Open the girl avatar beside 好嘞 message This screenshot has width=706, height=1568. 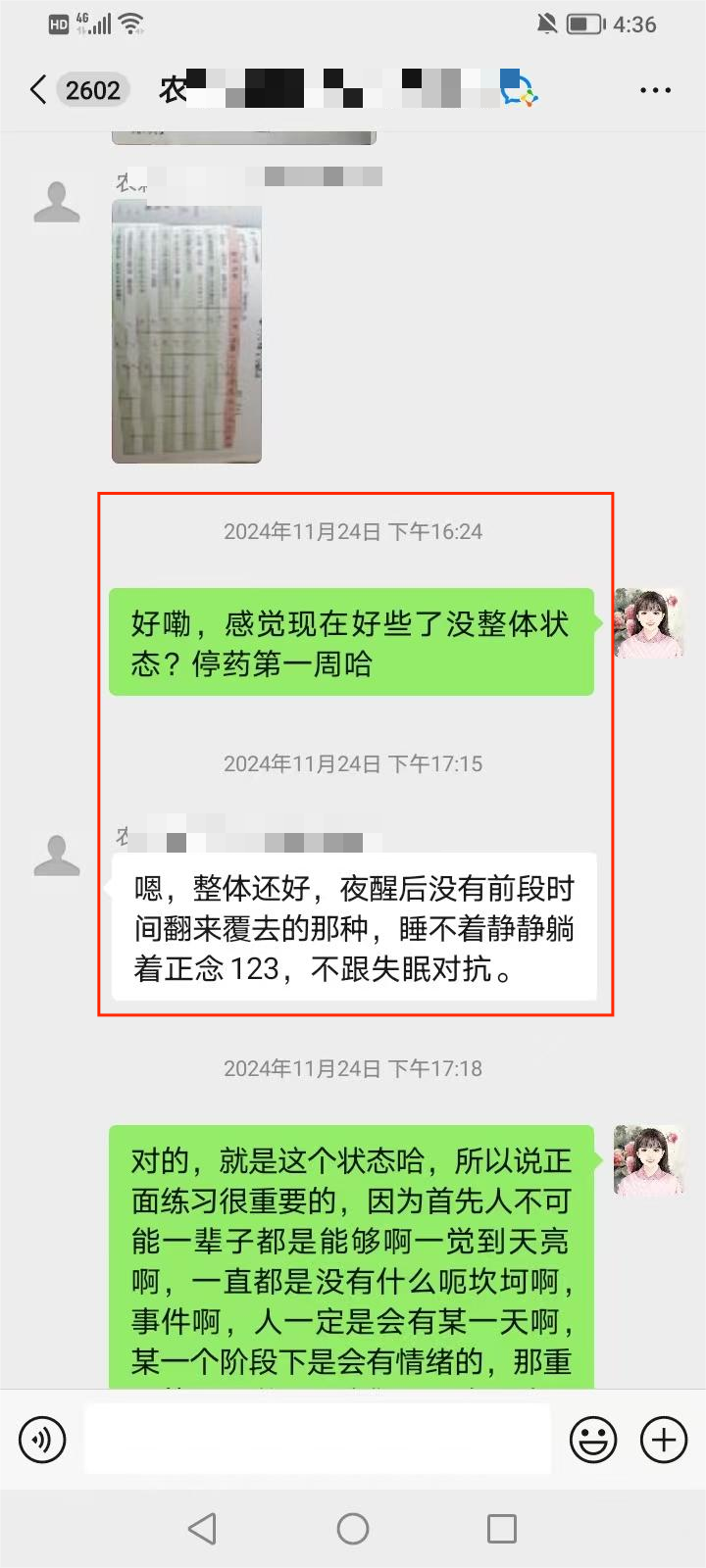[648, 623]
